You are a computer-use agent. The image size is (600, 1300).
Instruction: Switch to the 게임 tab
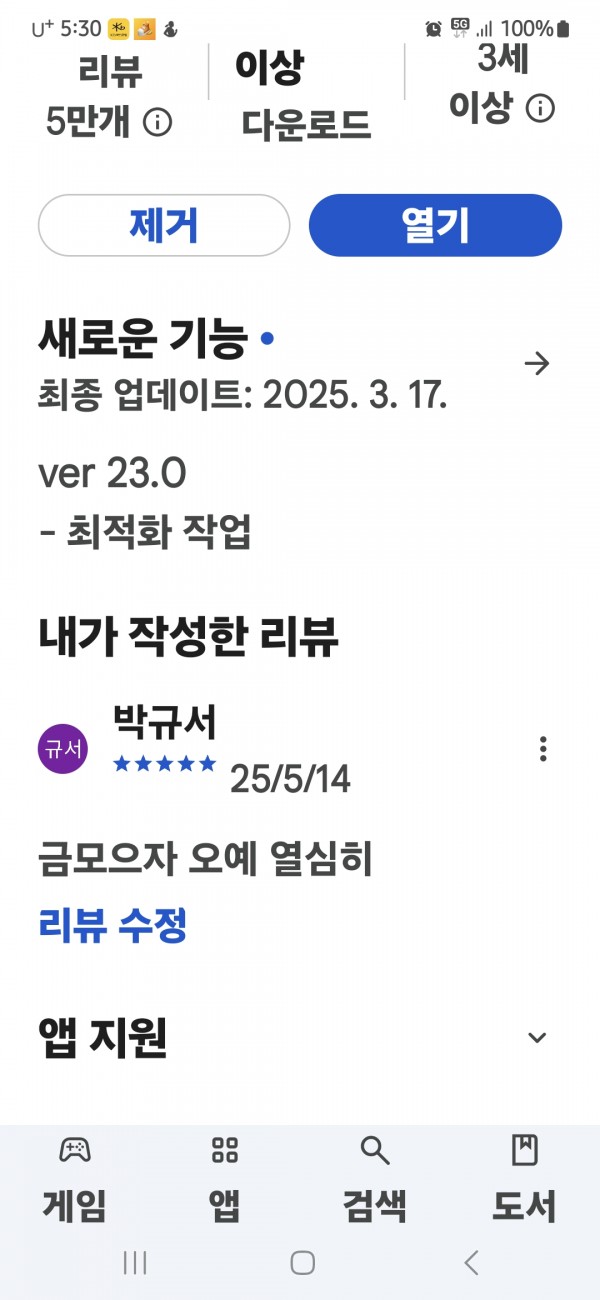pyautogui.click(x=75, y=1179)
